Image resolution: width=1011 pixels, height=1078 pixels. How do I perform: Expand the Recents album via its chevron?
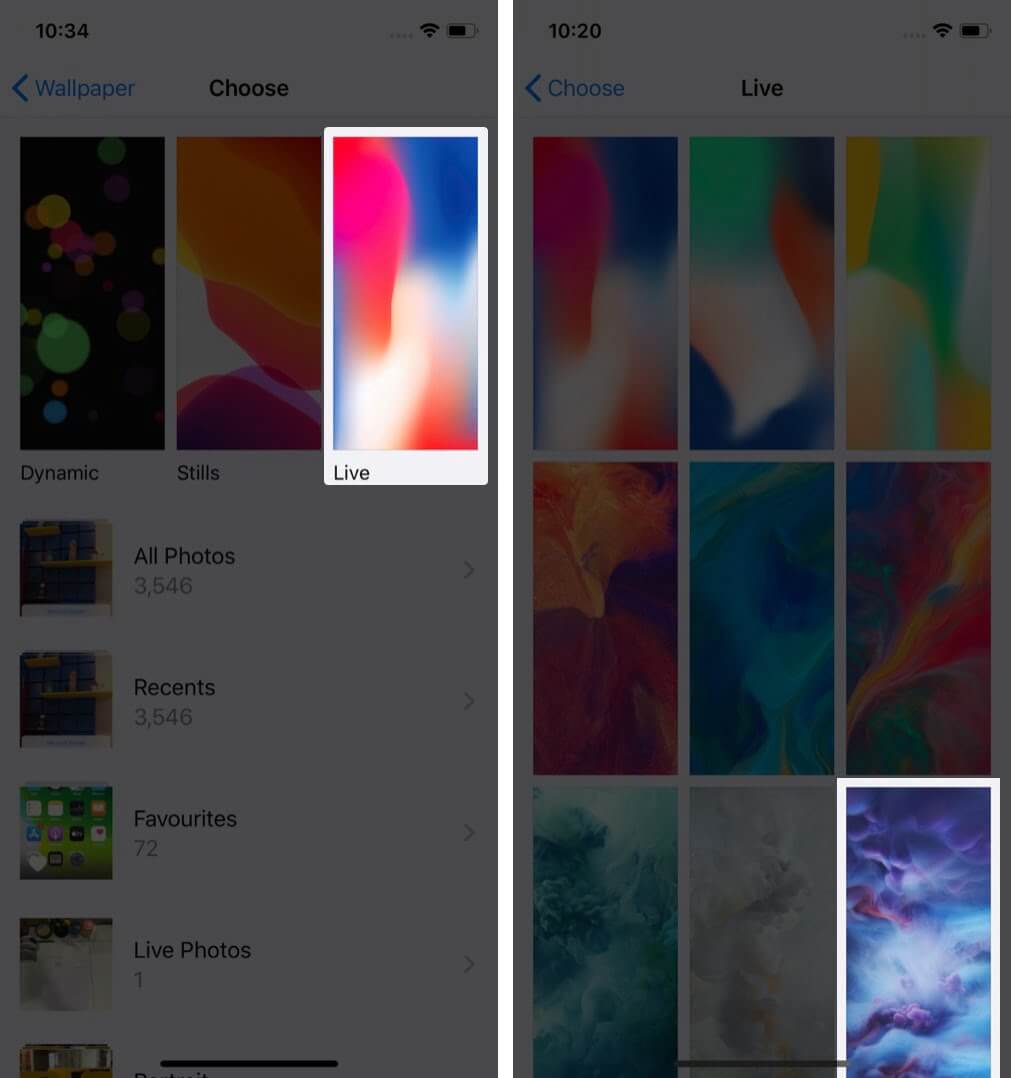click(469, 701)
